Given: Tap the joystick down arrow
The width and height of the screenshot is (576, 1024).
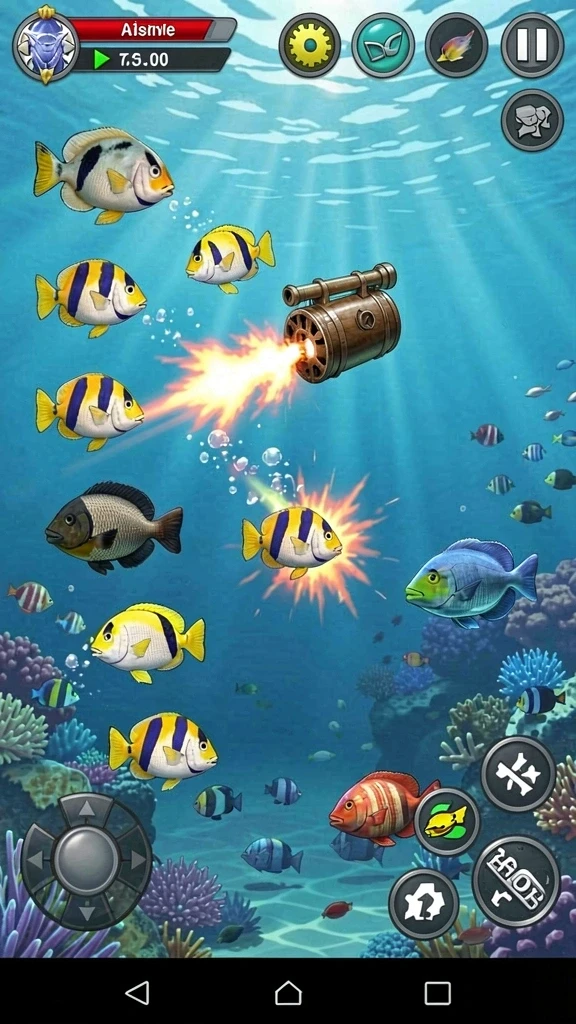Looking at the screenshot, I should point(87,910).
